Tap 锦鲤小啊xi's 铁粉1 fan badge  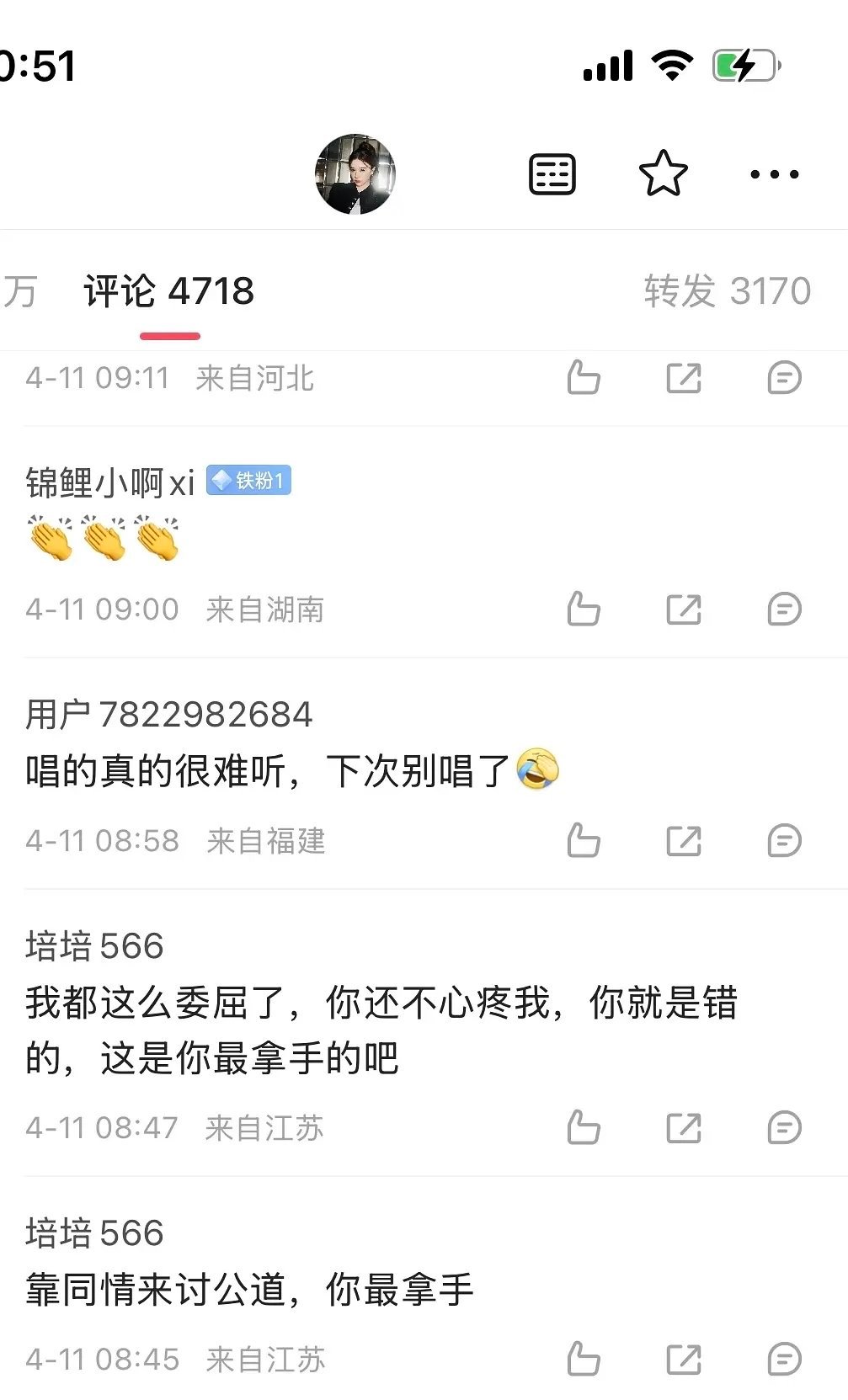[x=250, y=482]
